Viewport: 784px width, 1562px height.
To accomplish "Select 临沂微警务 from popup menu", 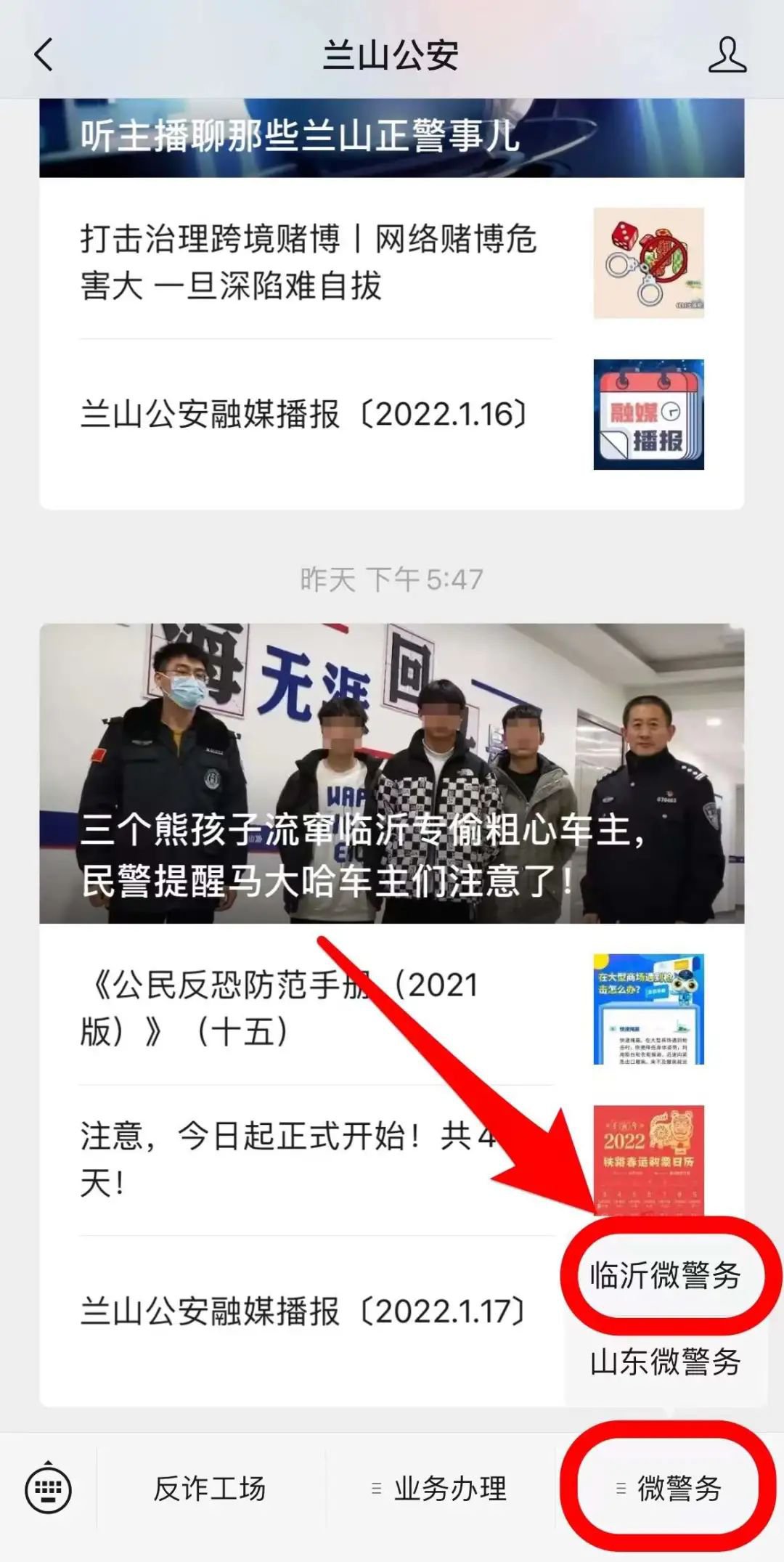I will [x=665, y=1275].
